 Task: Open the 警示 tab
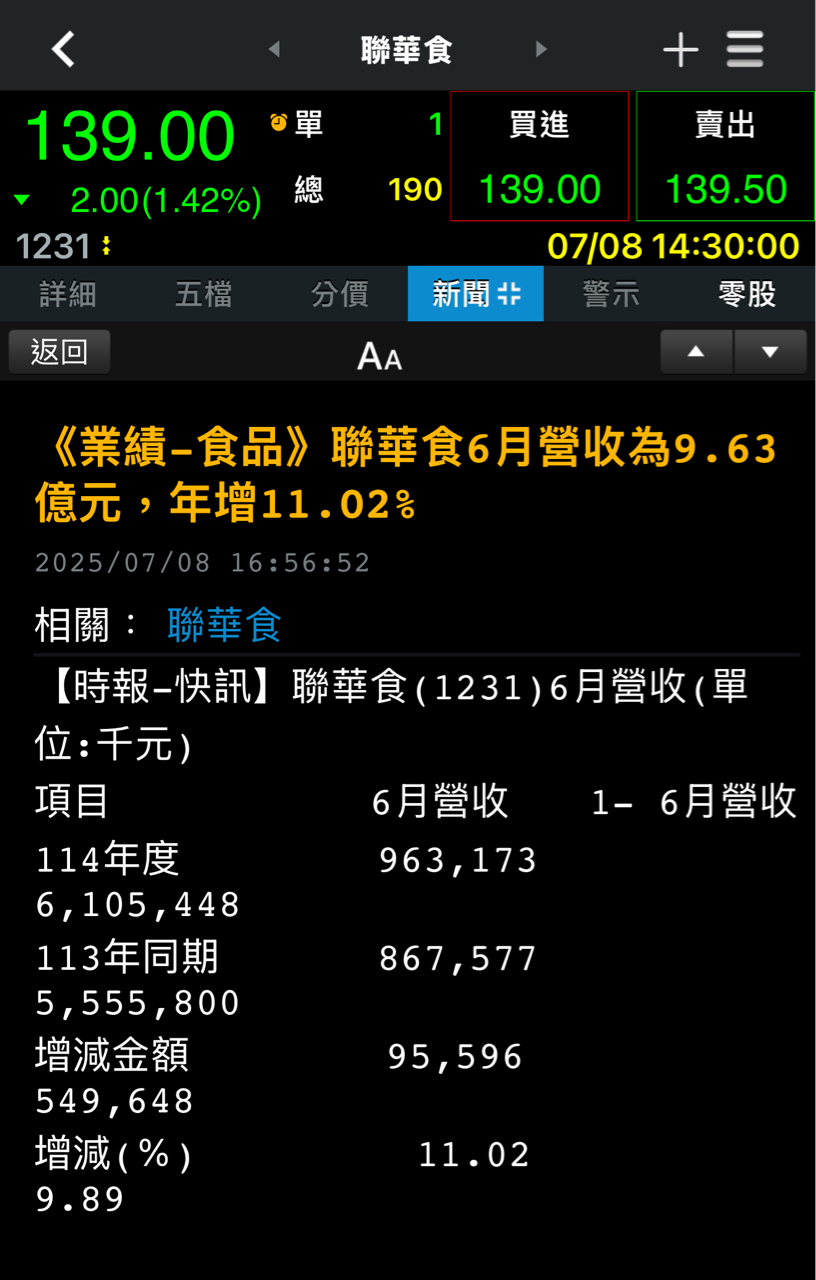[611, 294]
